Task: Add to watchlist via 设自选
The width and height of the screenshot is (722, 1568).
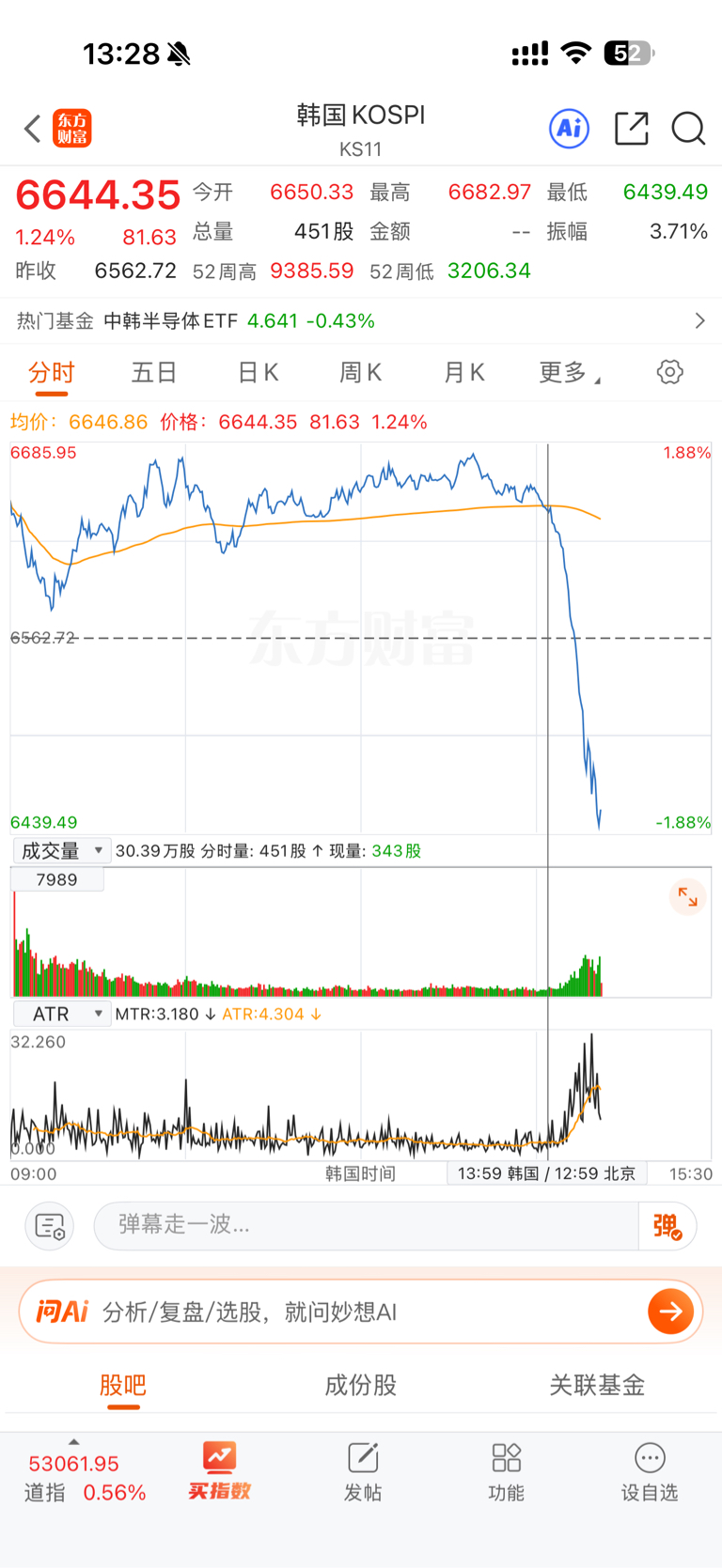Action: pyautogui.click(x=650, y=1473)
